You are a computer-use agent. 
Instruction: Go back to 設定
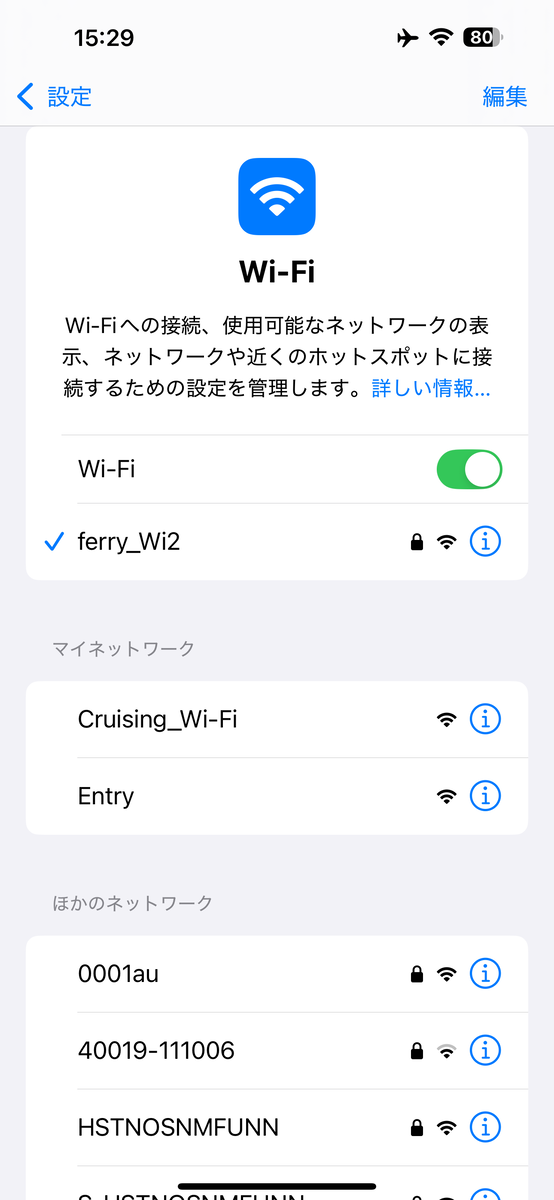[55, 96]
